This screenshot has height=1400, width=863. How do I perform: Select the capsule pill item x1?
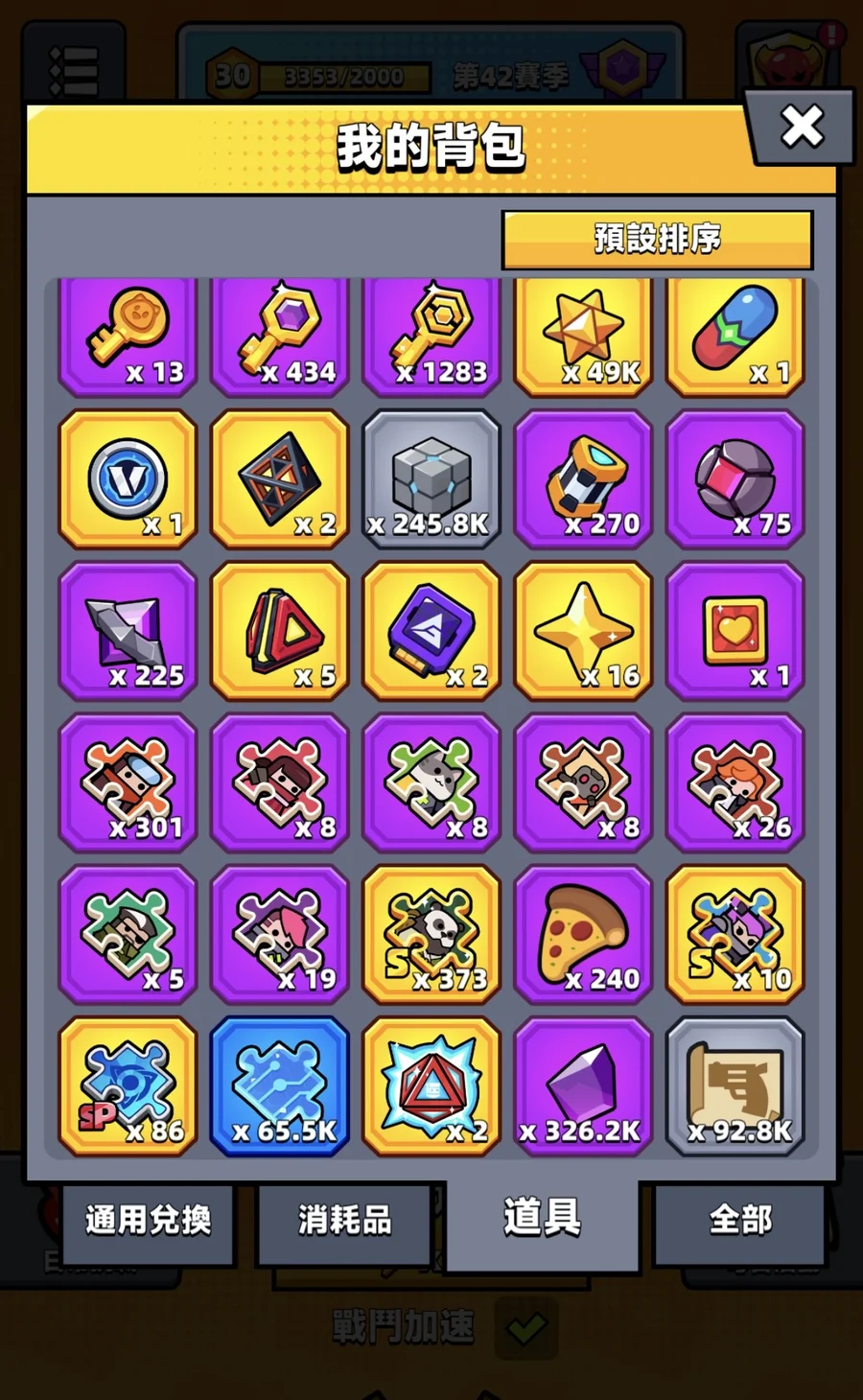tap(735, 335)
